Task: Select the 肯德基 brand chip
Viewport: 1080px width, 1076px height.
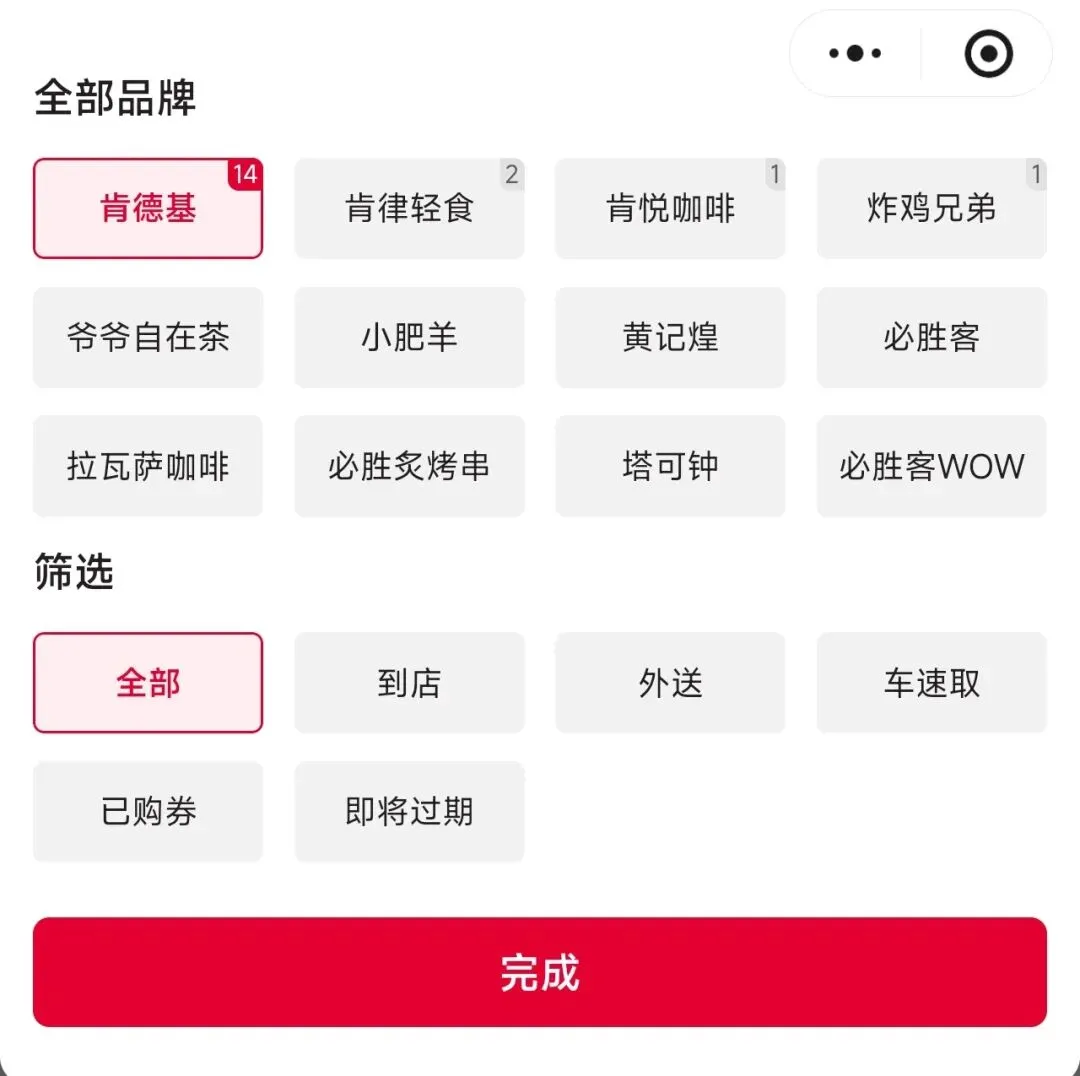Action: coord(148,208)
